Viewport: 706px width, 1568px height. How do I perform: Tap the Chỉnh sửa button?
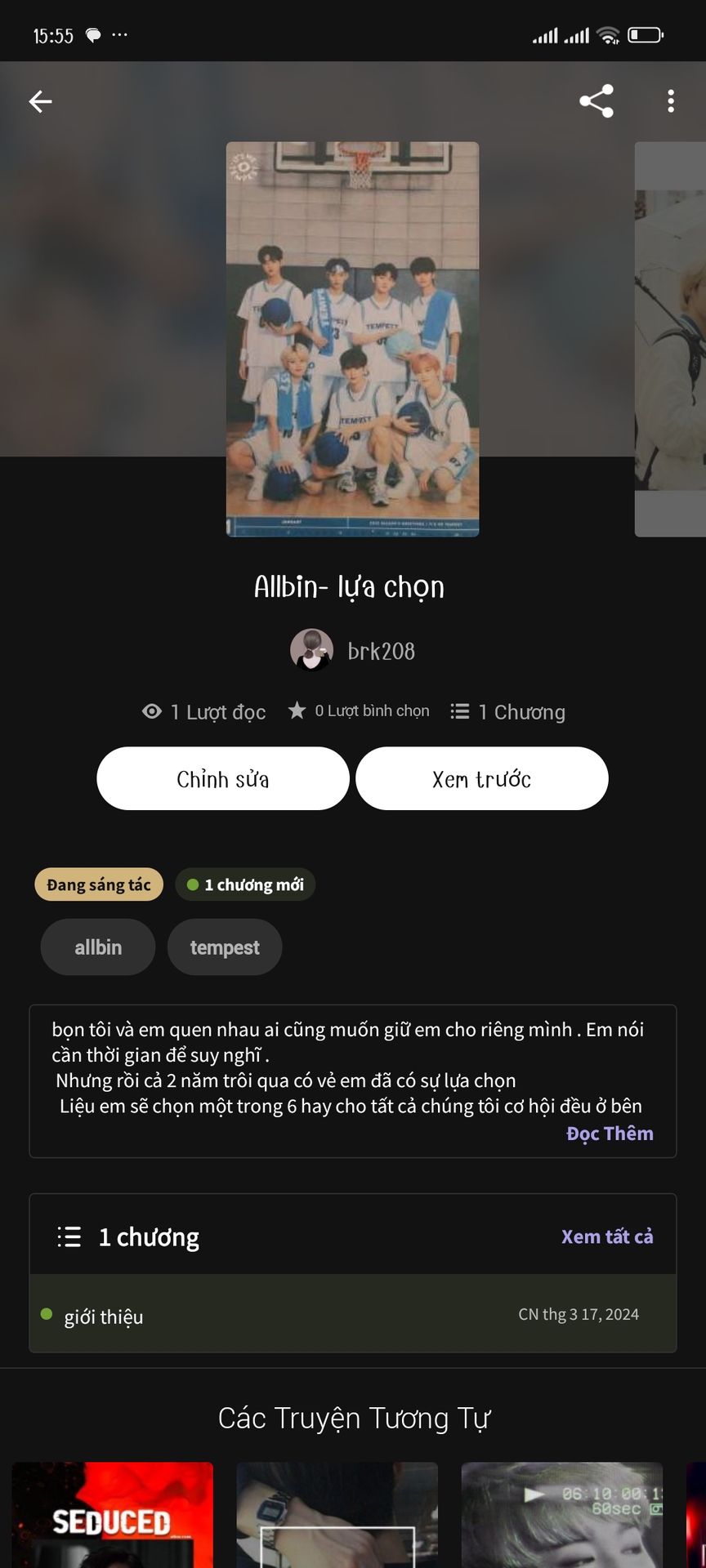coord(223,779)
